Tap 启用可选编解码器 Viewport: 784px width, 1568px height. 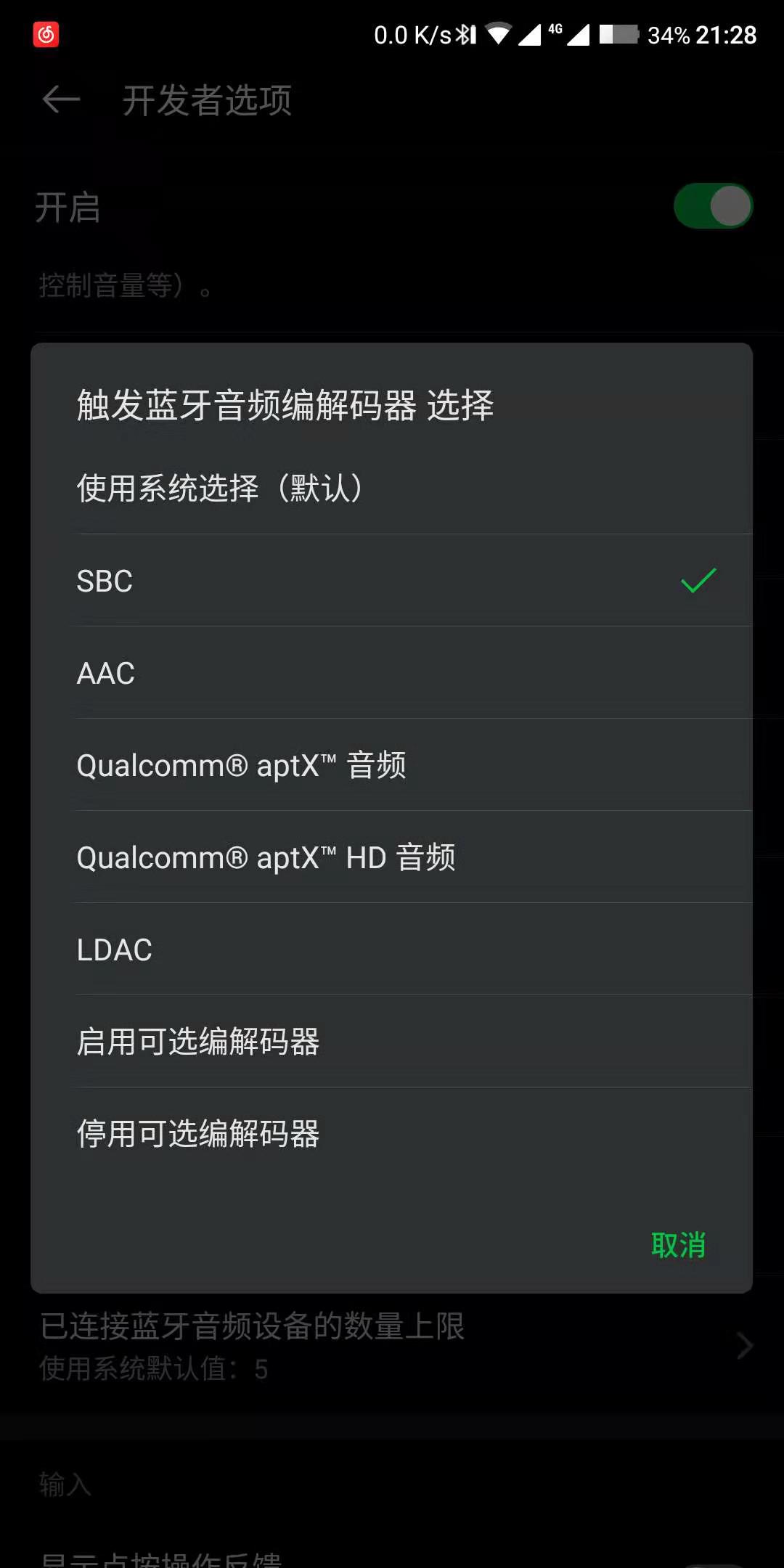pos(391,1042)
